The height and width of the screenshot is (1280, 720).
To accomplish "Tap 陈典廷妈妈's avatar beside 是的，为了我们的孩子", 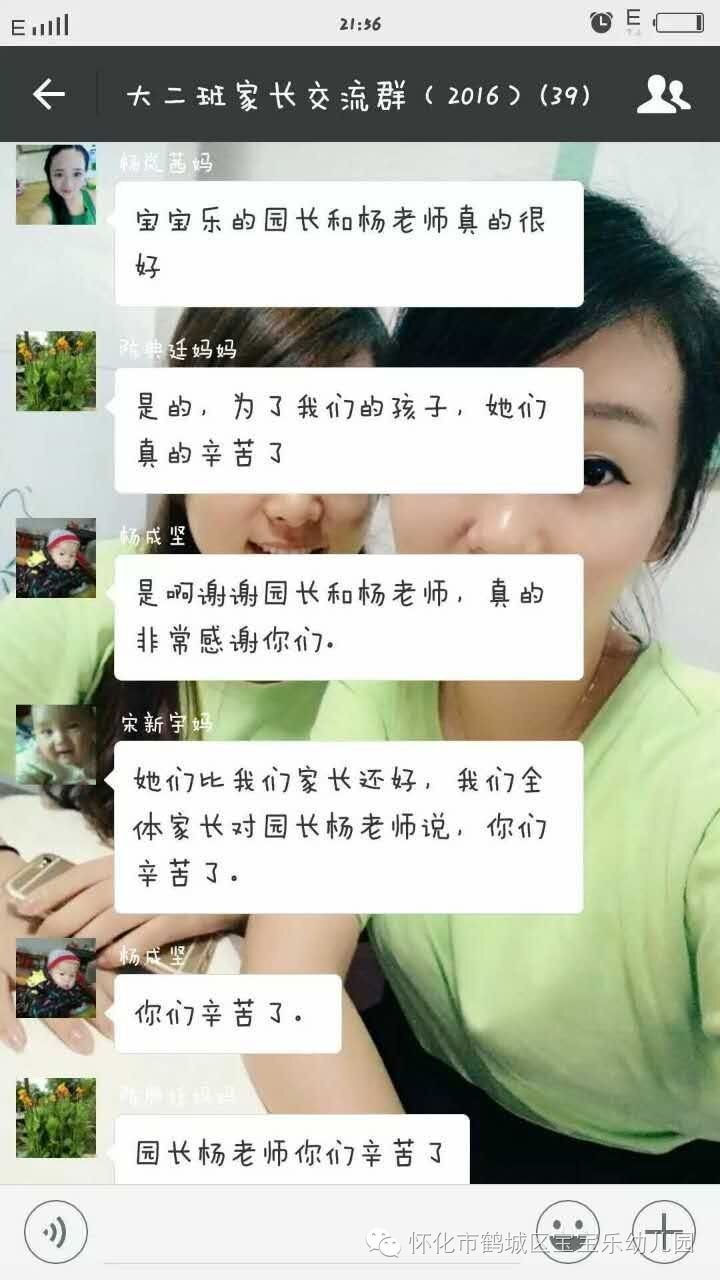I will point(56,371).
